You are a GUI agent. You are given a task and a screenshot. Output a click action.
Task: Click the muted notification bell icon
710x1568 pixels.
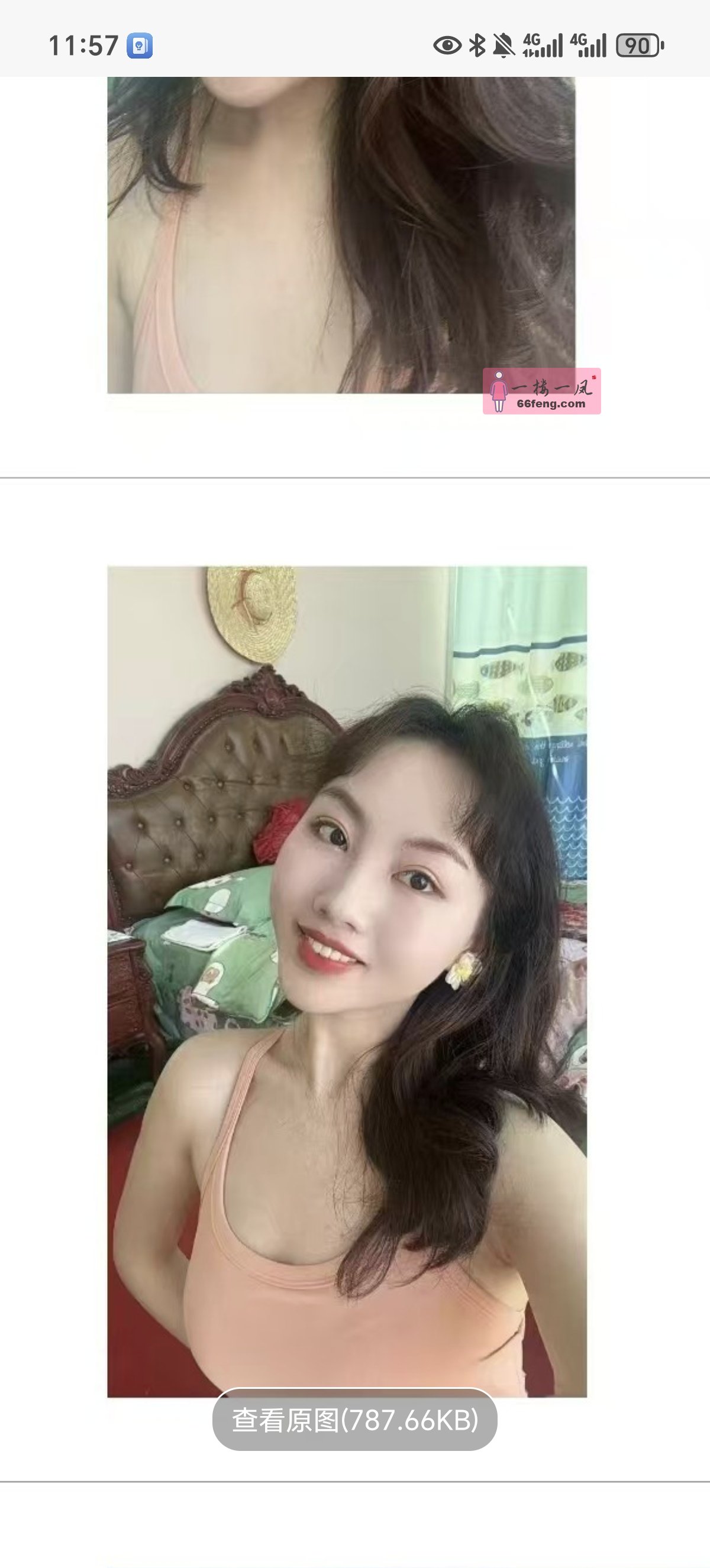504,44
